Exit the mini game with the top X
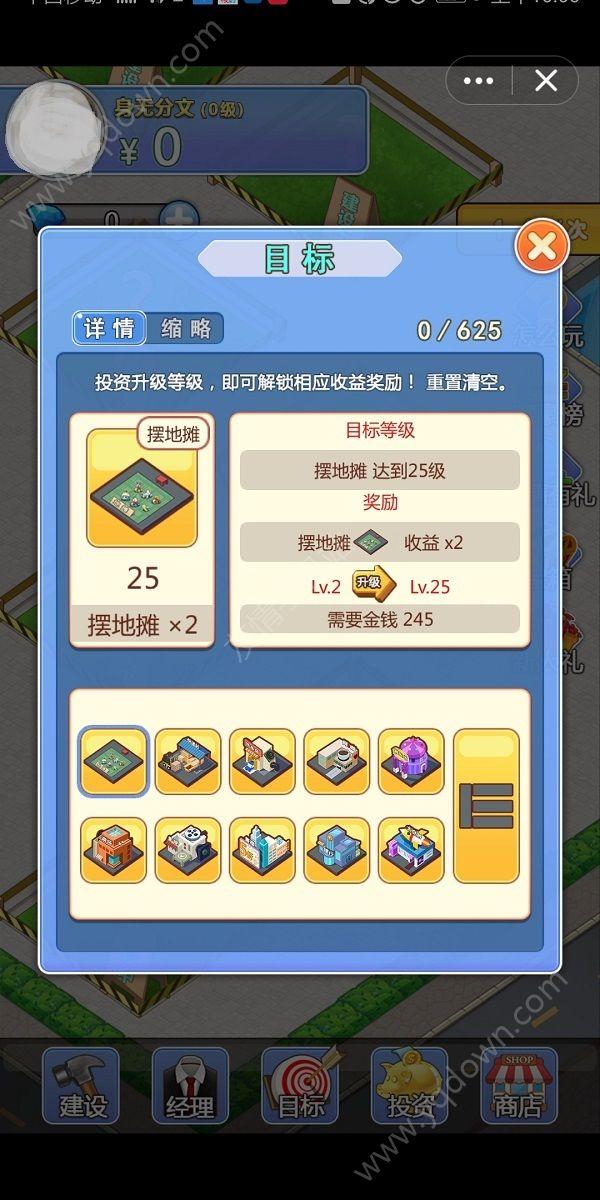This screenshot has width=600, height=1200. [546, 81]
